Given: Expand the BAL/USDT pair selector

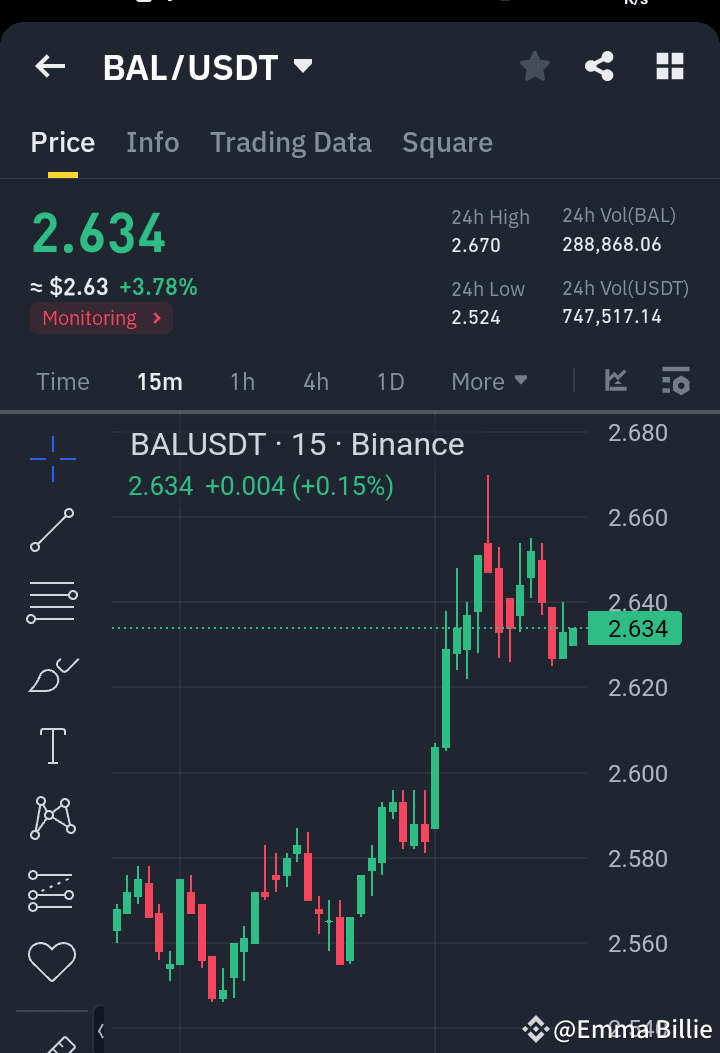Looking at the screenshot, I should point(303,66).
